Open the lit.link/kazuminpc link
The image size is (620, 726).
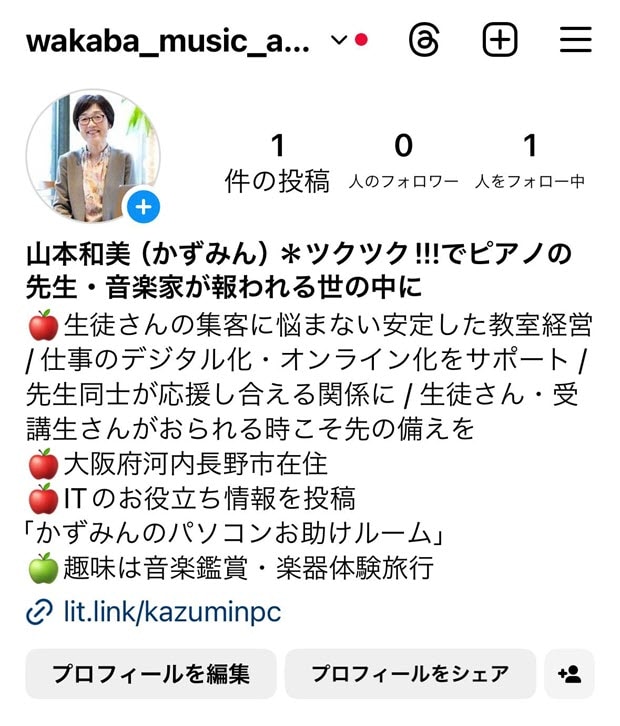(x=171, y=612)
